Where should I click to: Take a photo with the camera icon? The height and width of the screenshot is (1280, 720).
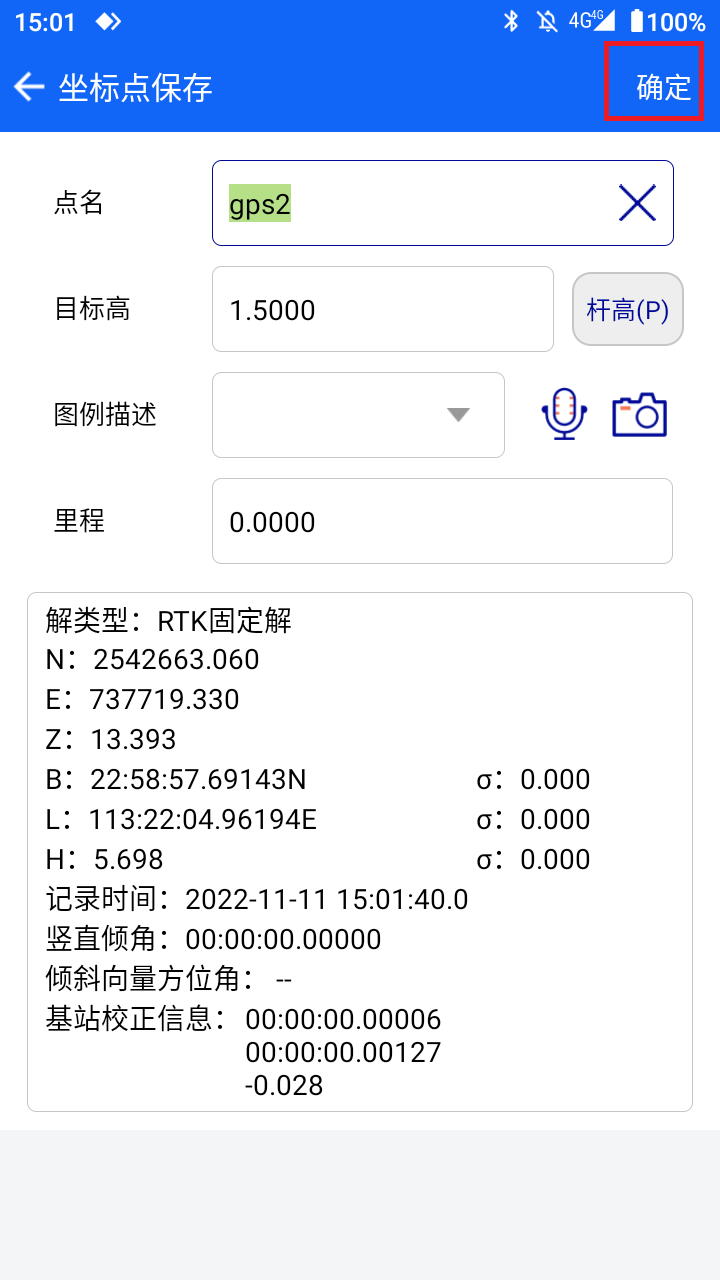click(x=639, y=415)
